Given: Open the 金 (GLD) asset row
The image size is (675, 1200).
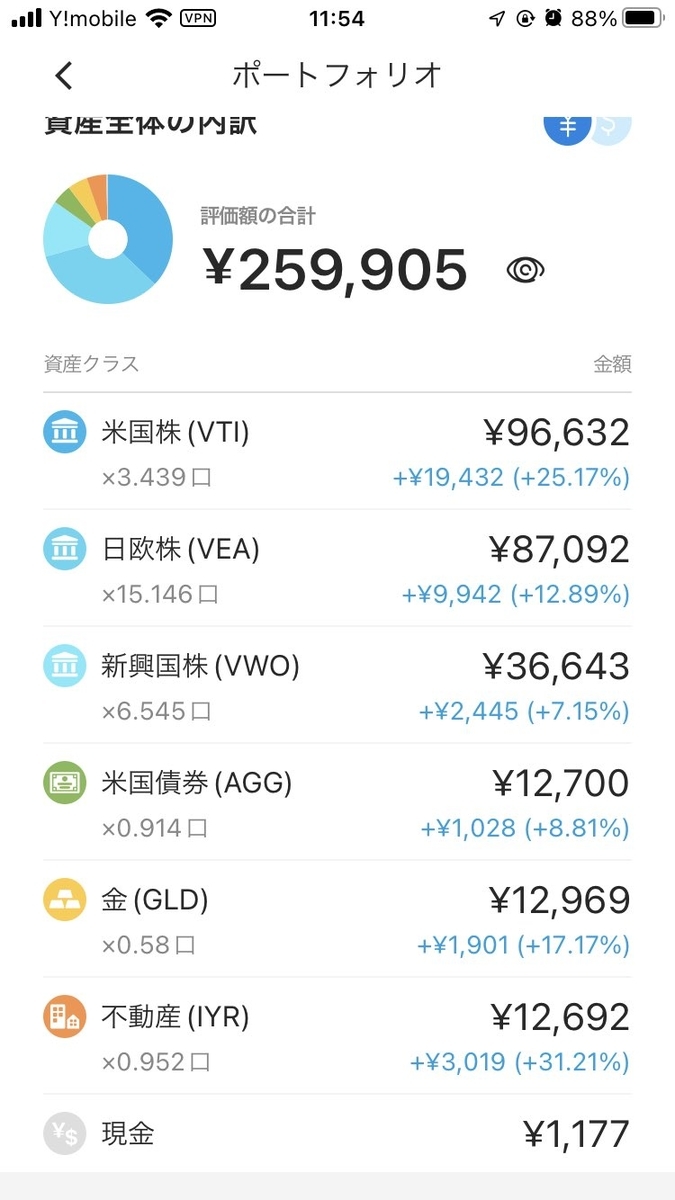Looking at the screenshot, I should (337, 919).
